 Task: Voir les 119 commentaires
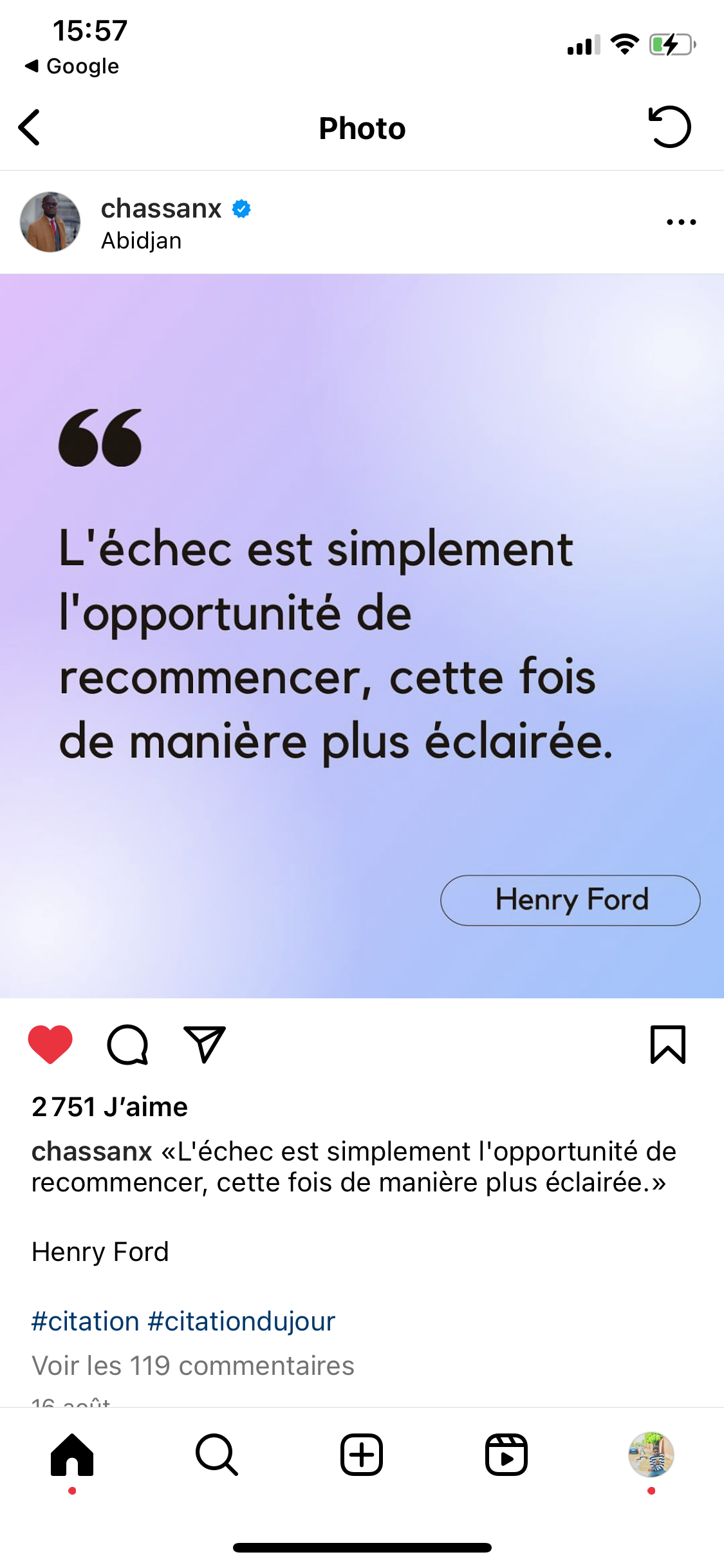tap(193, 1366)
